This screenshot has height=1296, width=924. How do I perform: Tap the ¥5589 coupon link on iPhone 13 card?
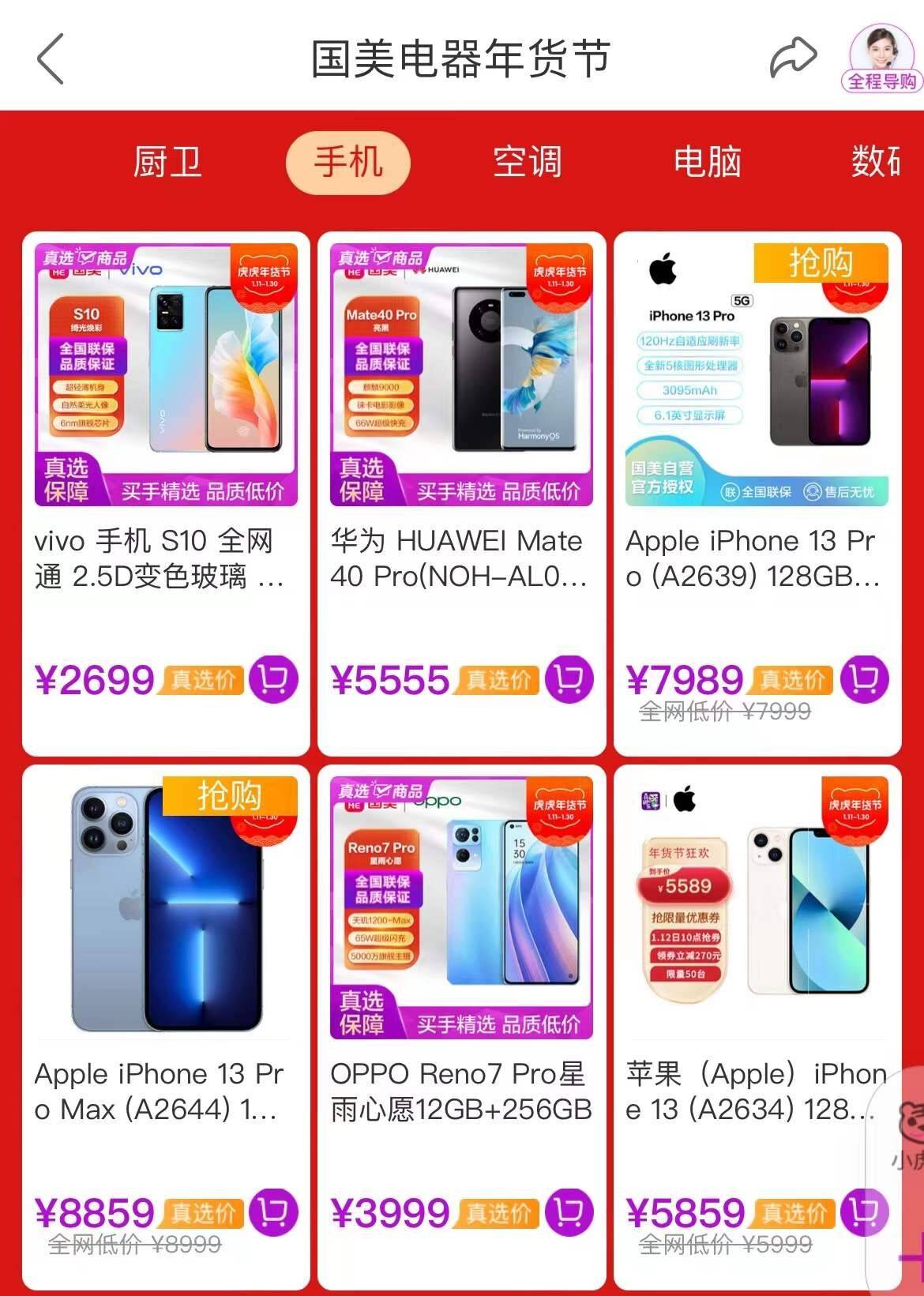pyautogui.click(x=684, y=888)
